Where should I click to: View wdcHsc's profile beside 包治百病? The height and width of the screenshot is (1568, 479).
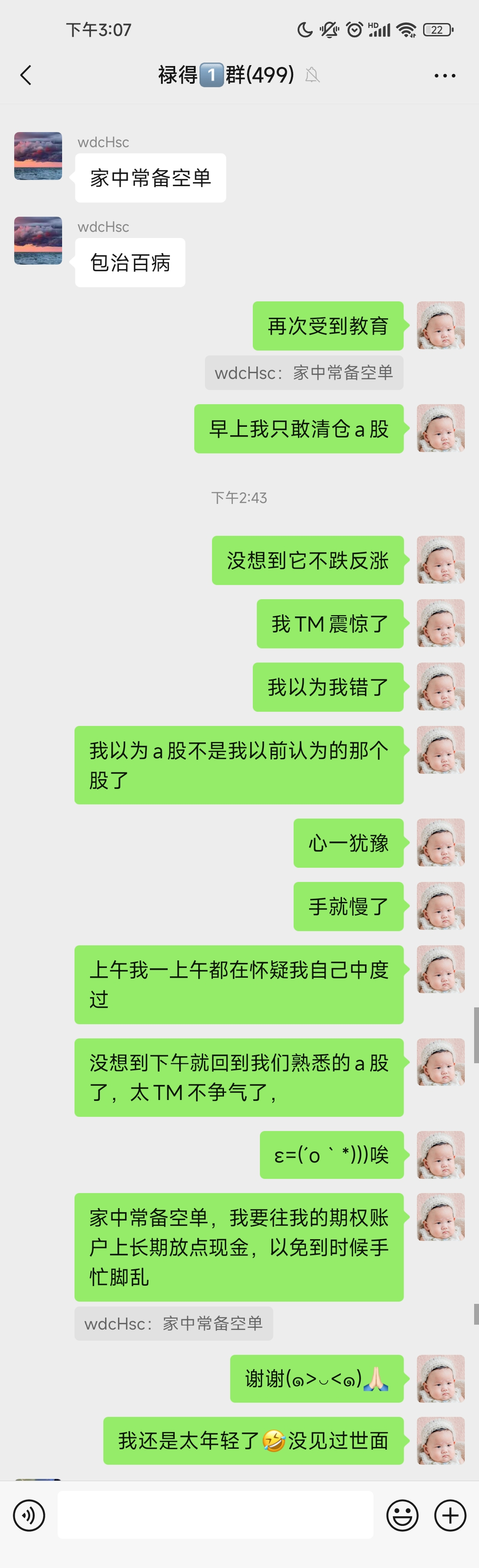coord(38,241)
